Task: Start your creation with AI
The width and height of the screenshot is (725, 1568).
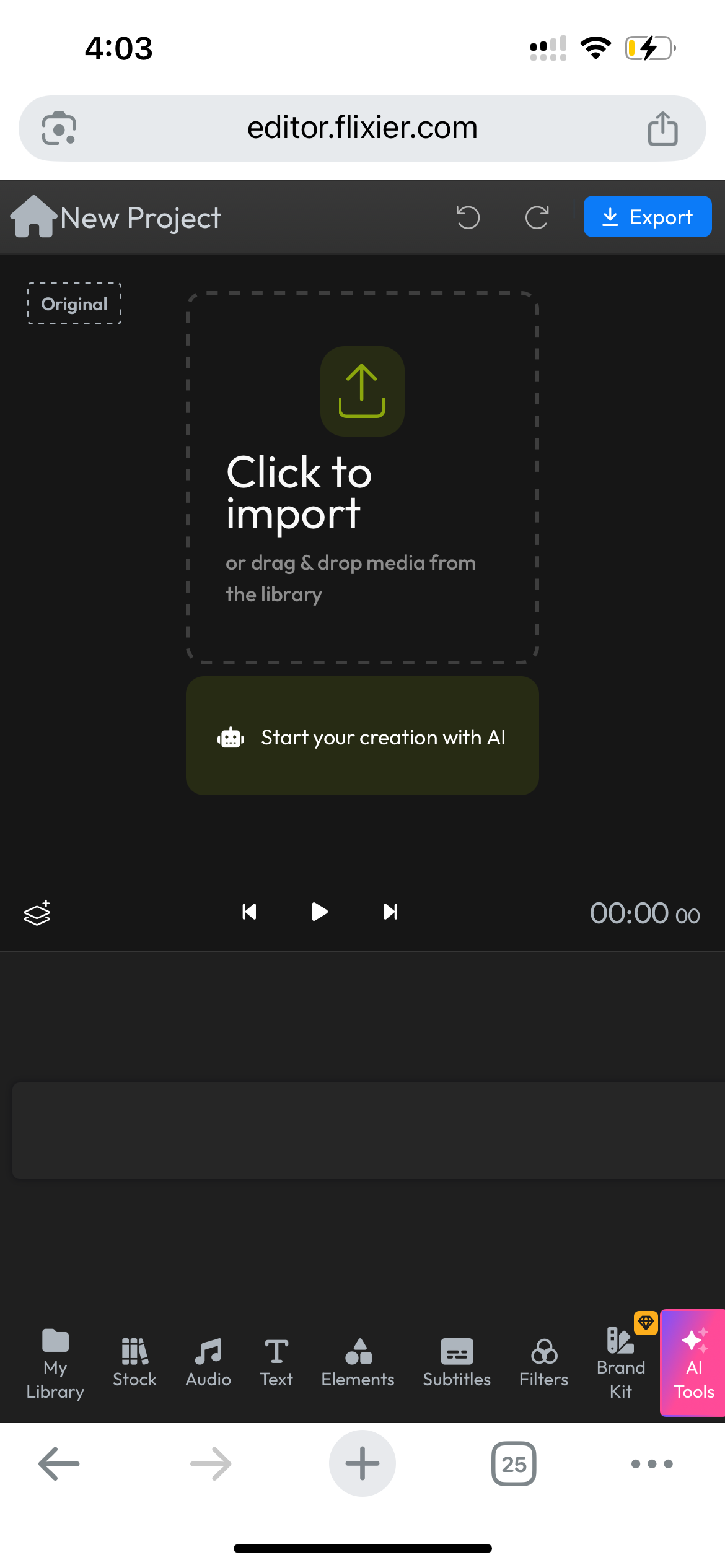Action: (362, 736)
